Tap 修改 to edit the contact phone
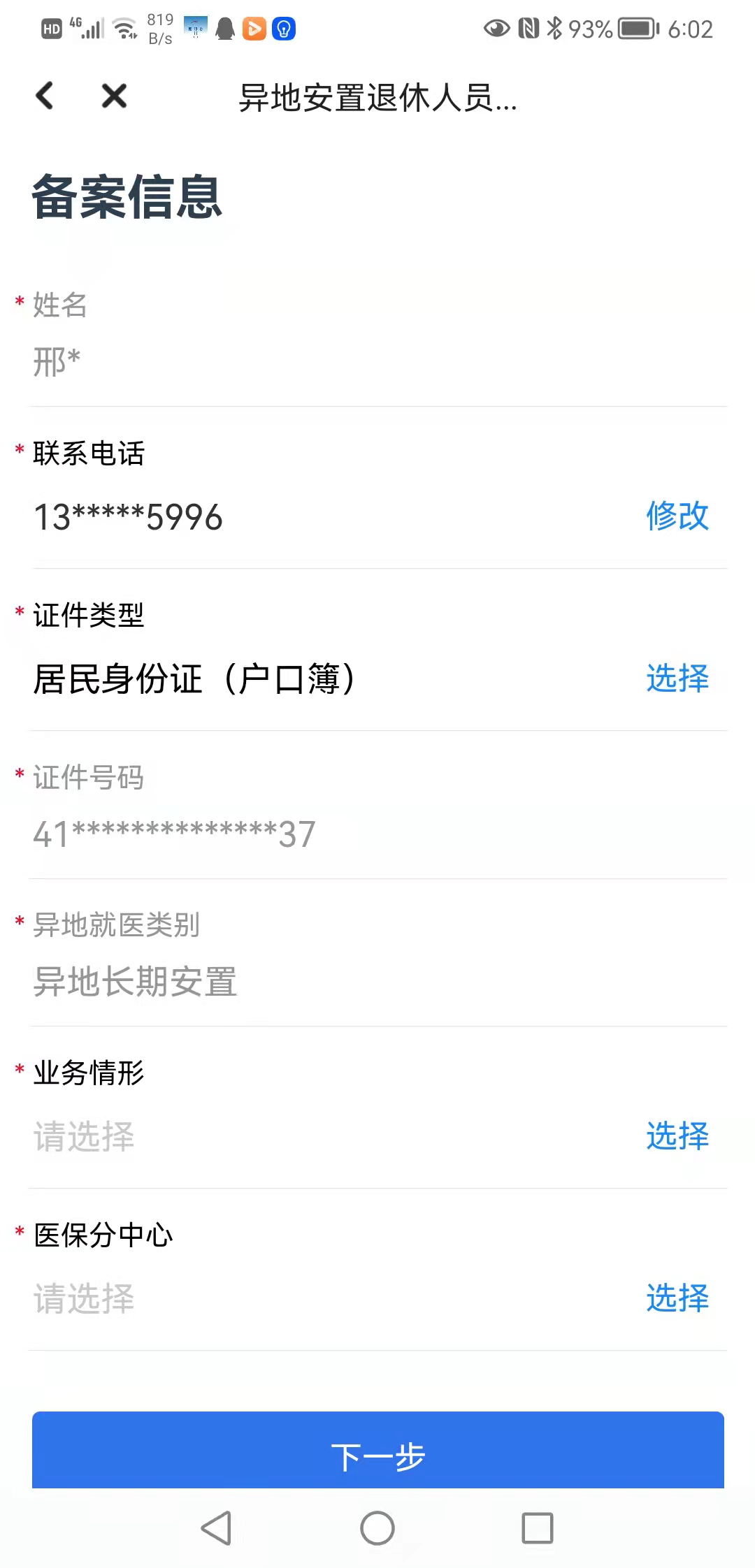Image resolution: width=755 pixels, height=1568 pixels. (677, 516)
